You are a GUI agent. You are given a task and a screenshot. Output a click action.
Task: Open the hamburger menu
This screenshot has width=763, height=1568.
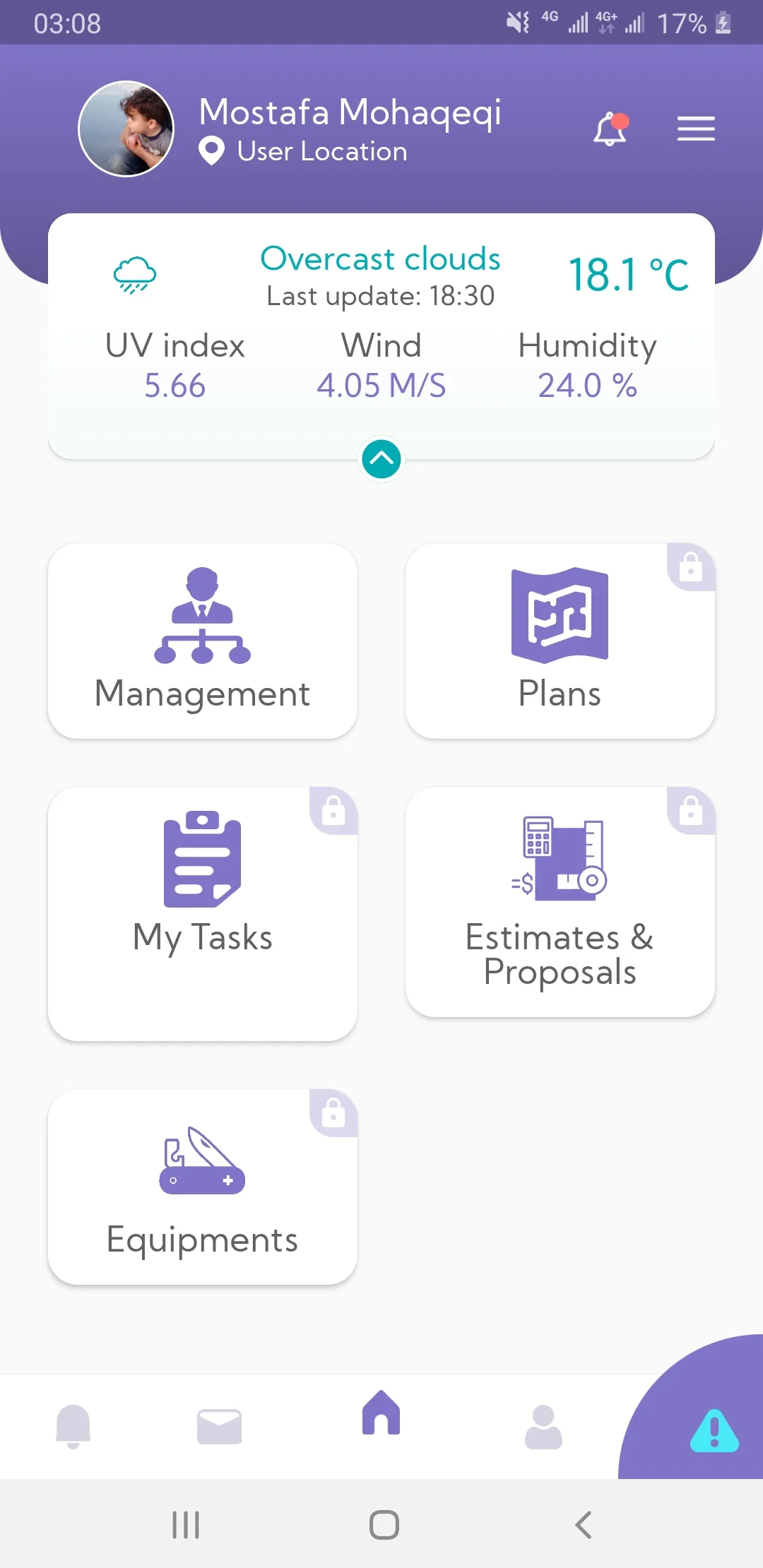point(696,129)
